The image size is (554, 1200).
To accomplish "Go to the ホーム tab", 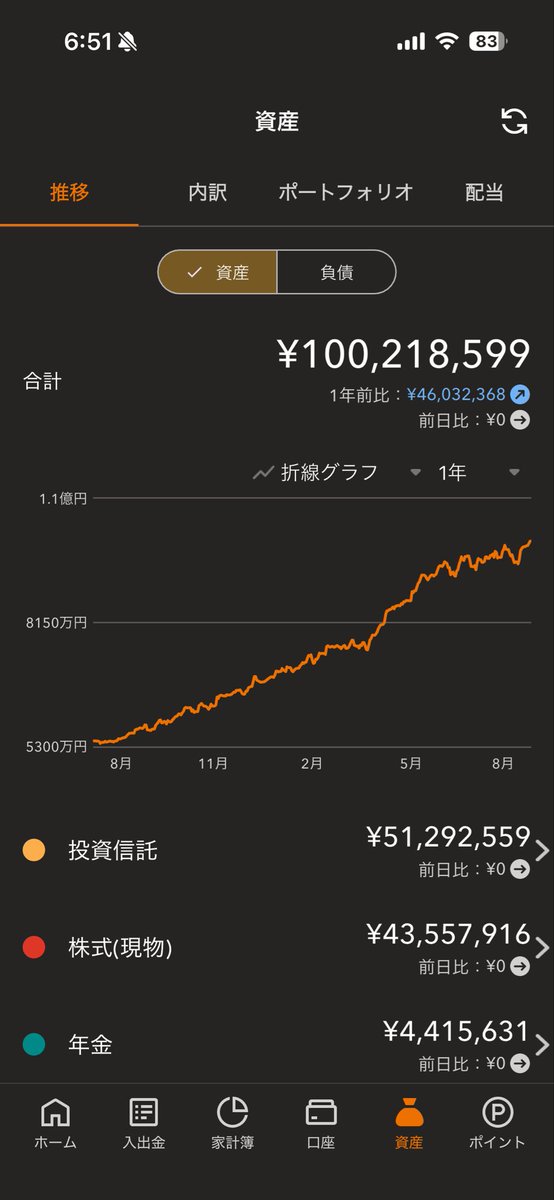I will 55,1124.
